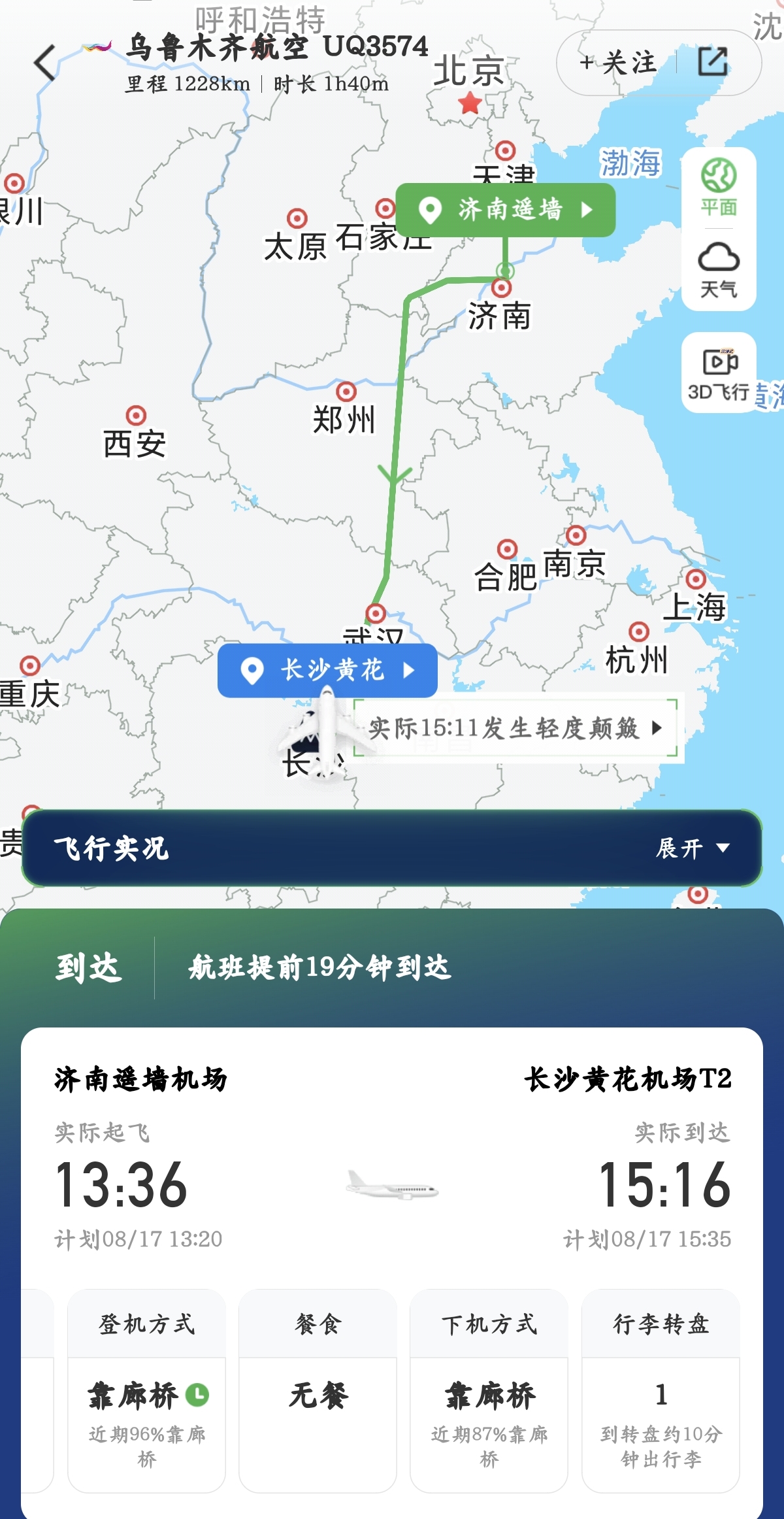Go back using the top-left arrow
The width and height of the screenshot is (784, 1519).
tap(44, 63)
